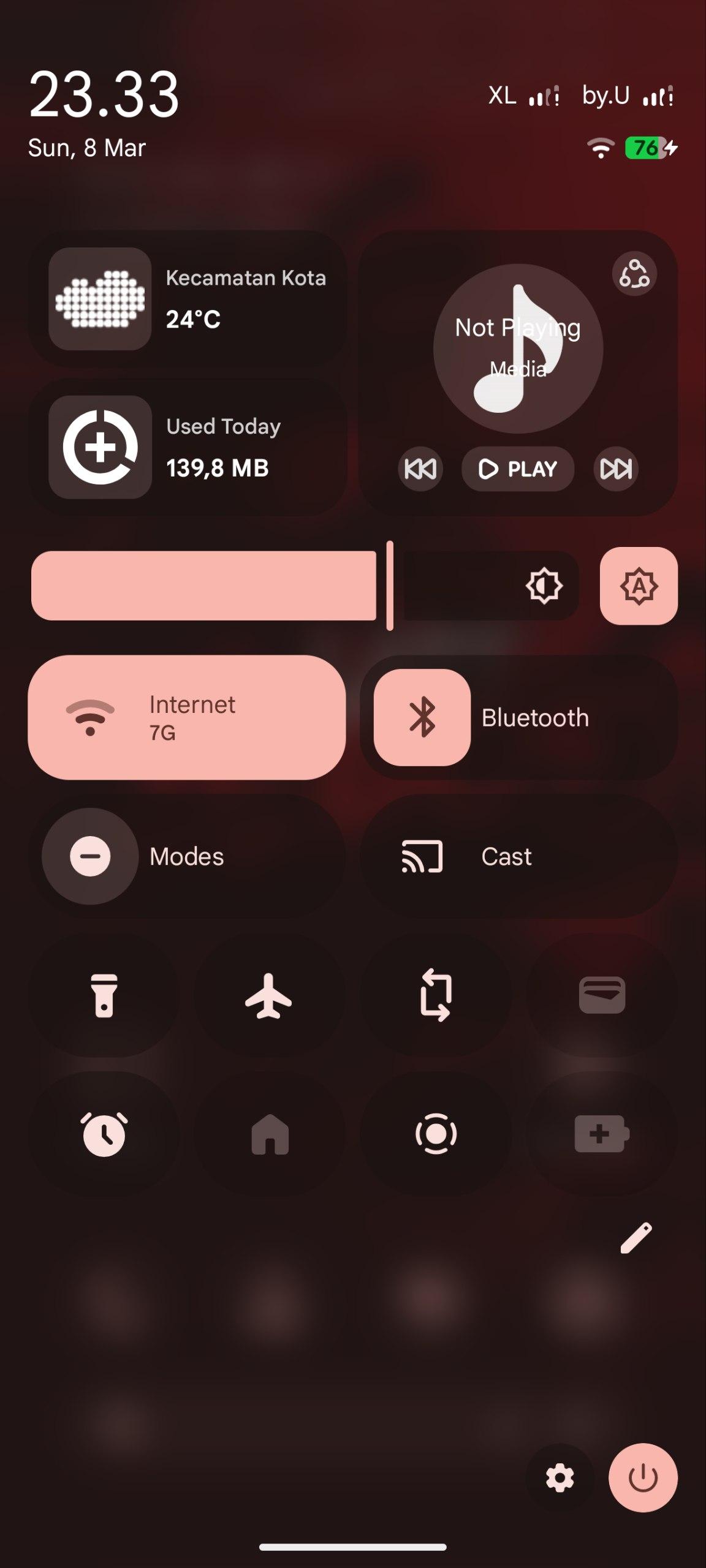Viewport: 706px width, 1568px height.
Task: Enable airplane mode
Action: pyautogui.click(x=269, y=995)
